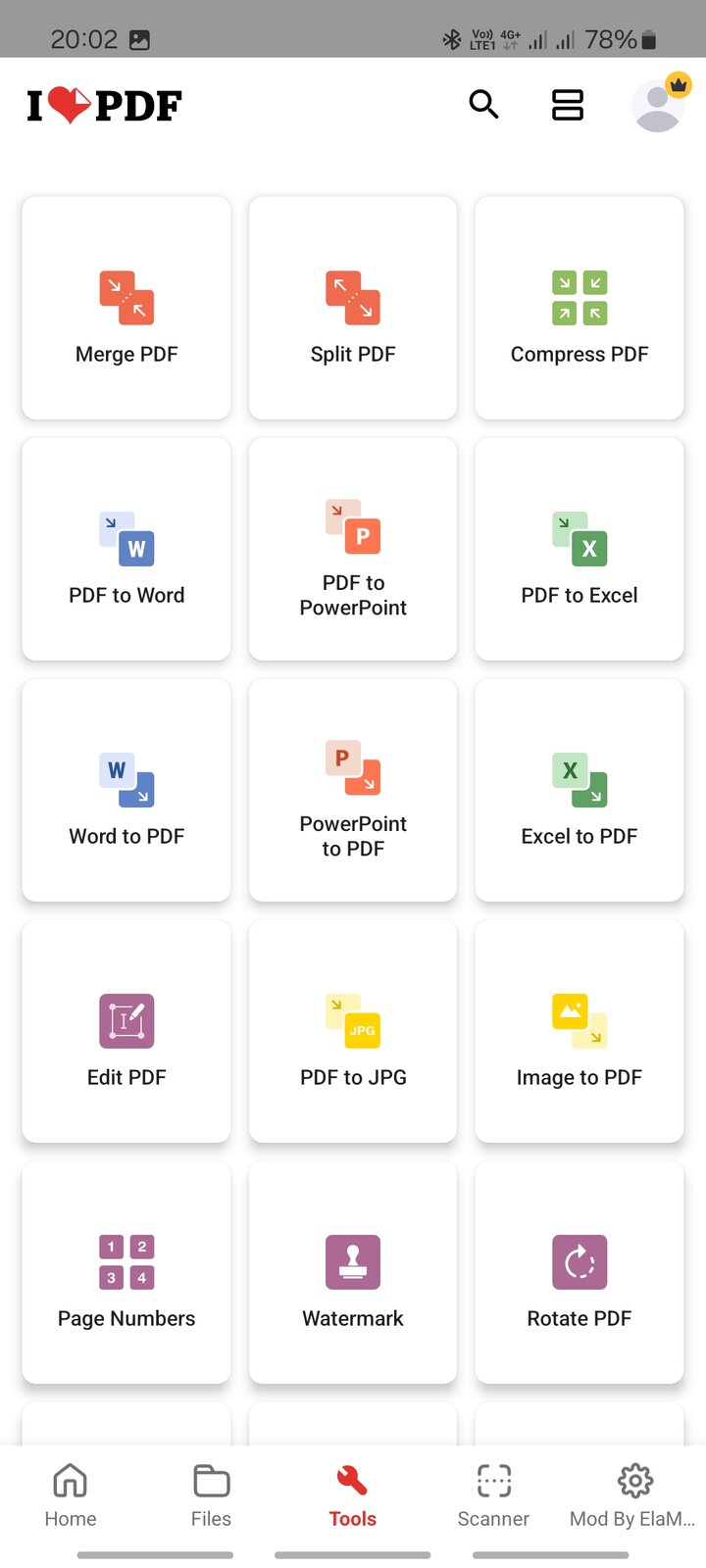Open the search icon
Viewport: 706px width, 1568px height.
(483, 104)
